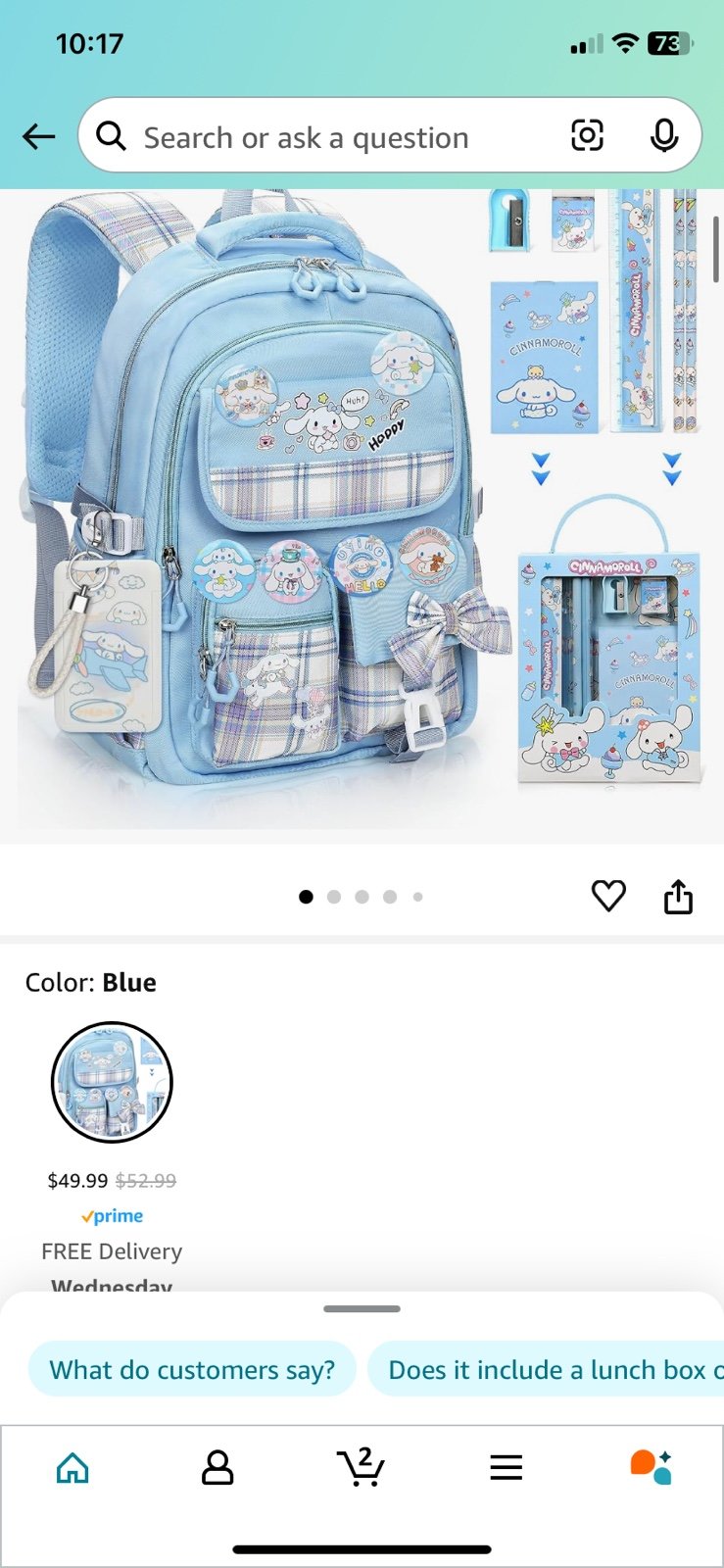This screenshot has width=724, height=1568.
Task: Open the account profile tab
Action: click(x=217, y=1467)
